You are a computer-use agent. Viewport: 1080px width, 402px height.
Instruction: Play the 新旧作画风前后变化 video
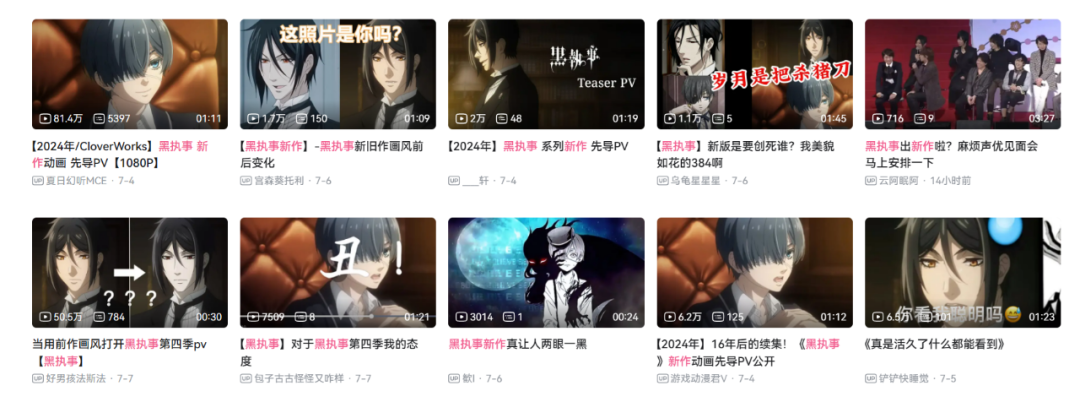[x=338, y=74]
